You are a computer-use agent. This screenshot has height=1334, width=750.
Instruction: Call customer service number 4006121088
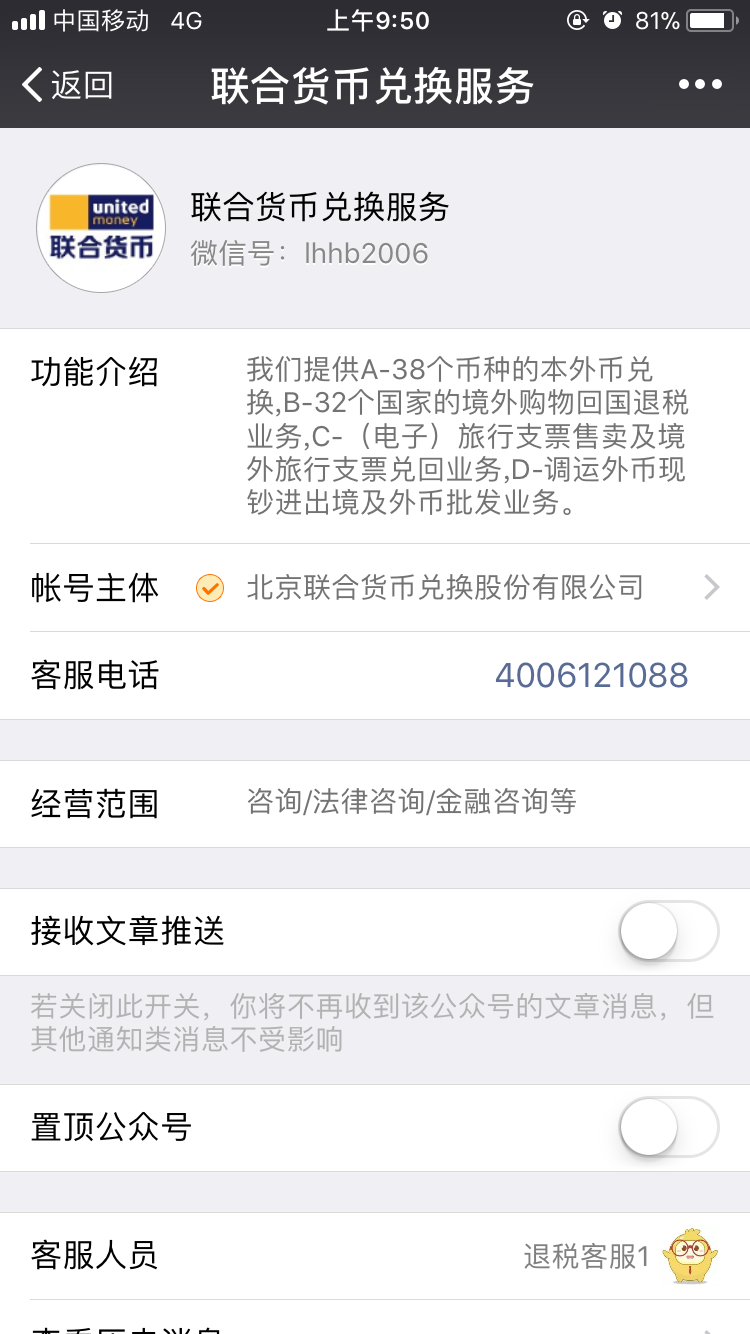(x=592, y=676)
